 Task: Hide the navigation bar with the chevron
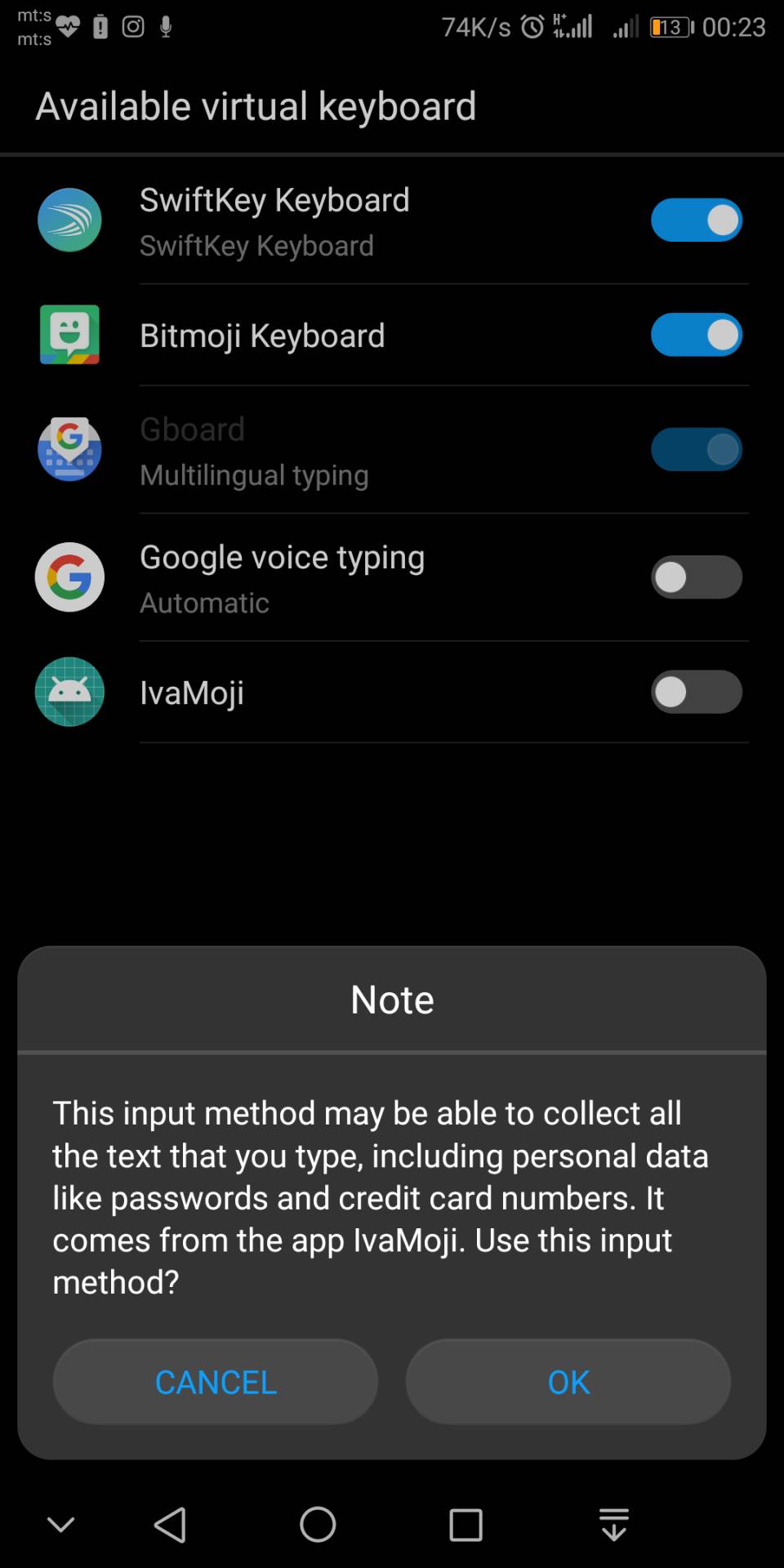pos(61,1524)
